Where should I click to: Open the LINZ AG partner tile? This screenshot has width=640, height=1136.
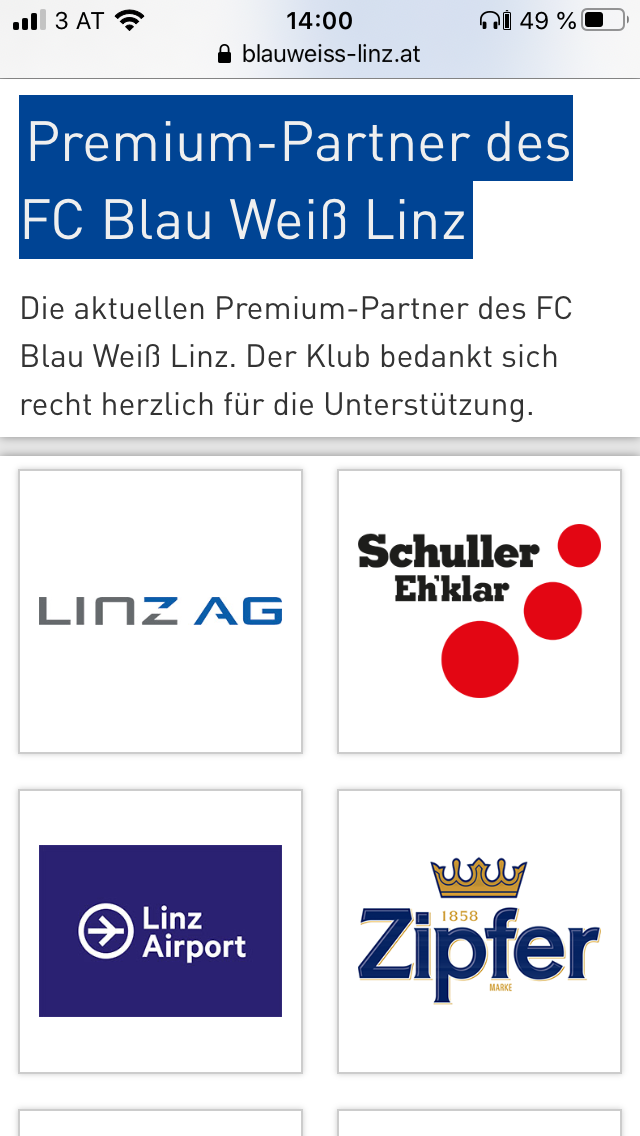point(160,611)
